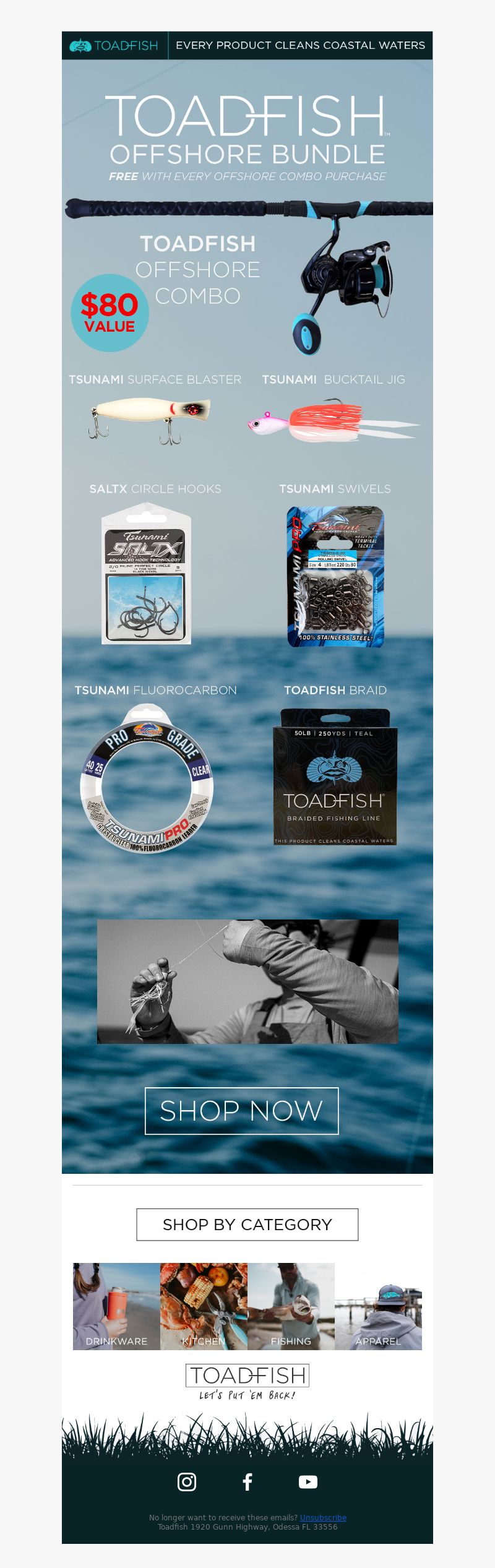Tap the Unsubscribe link

[323, 1517]
